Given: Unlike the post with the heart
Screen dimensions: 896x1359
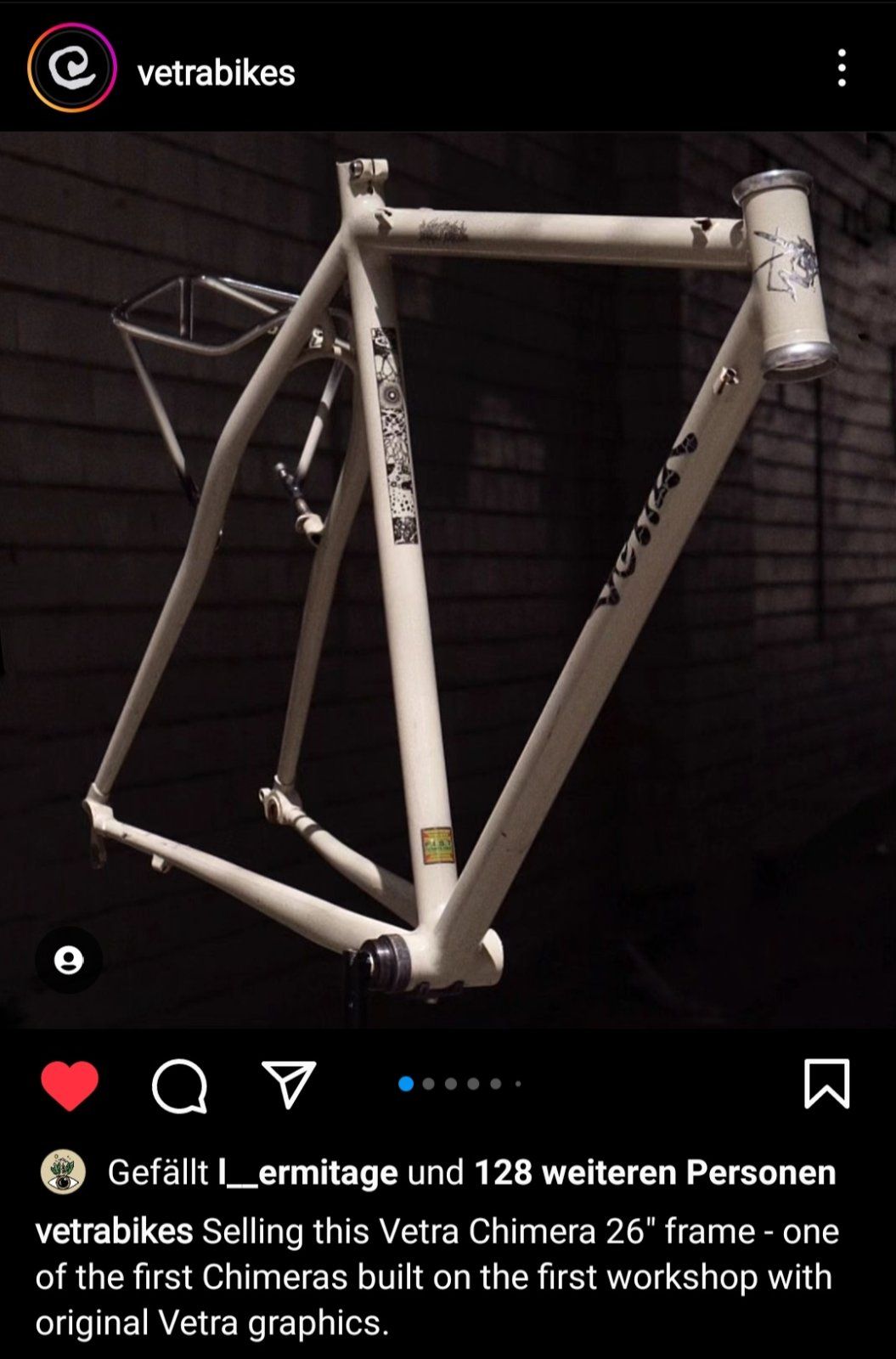Looking at the screenshot, I should point(70,1085).
